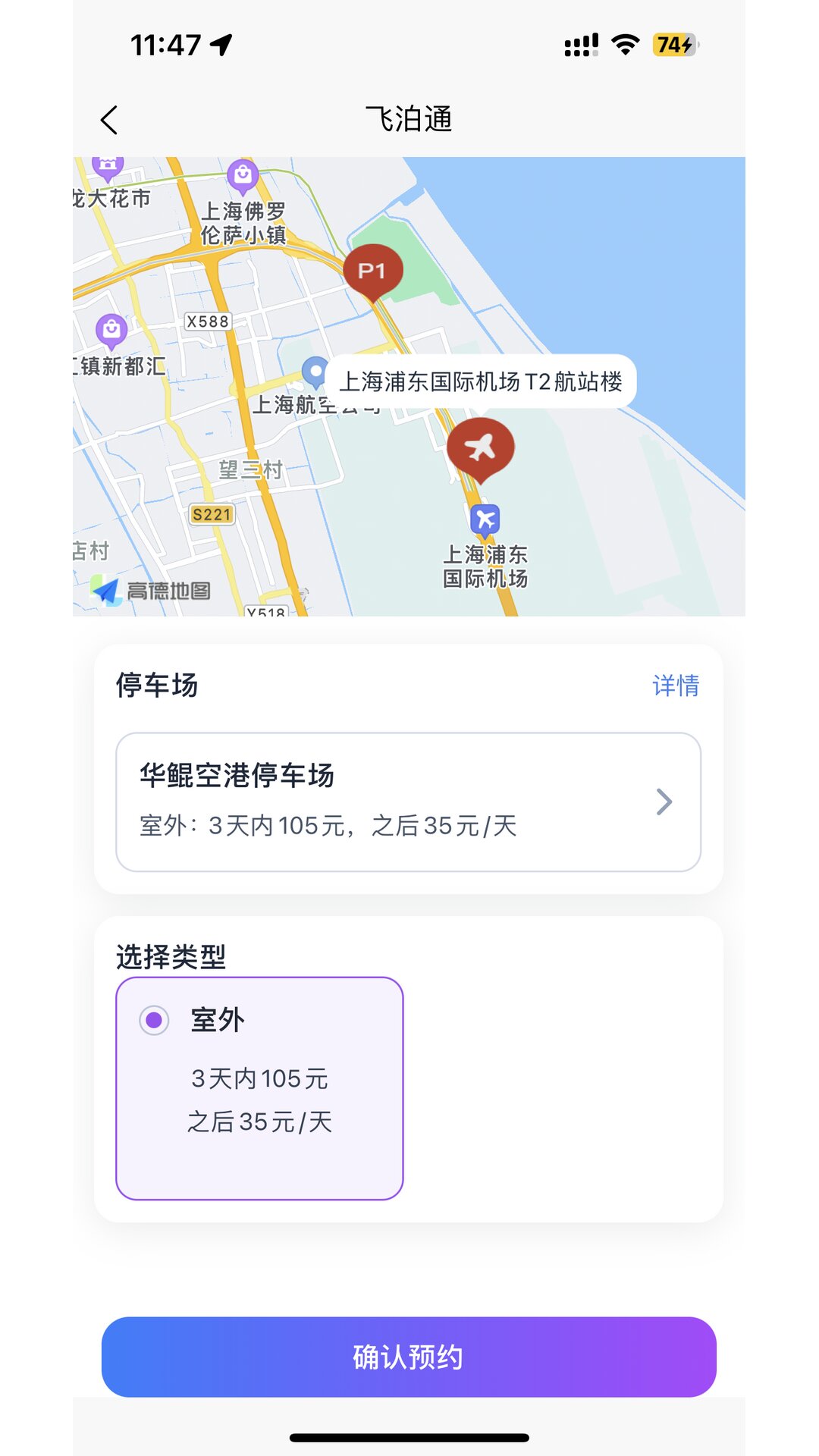Open 详情 next to 停车场

(x=676, y=685)
